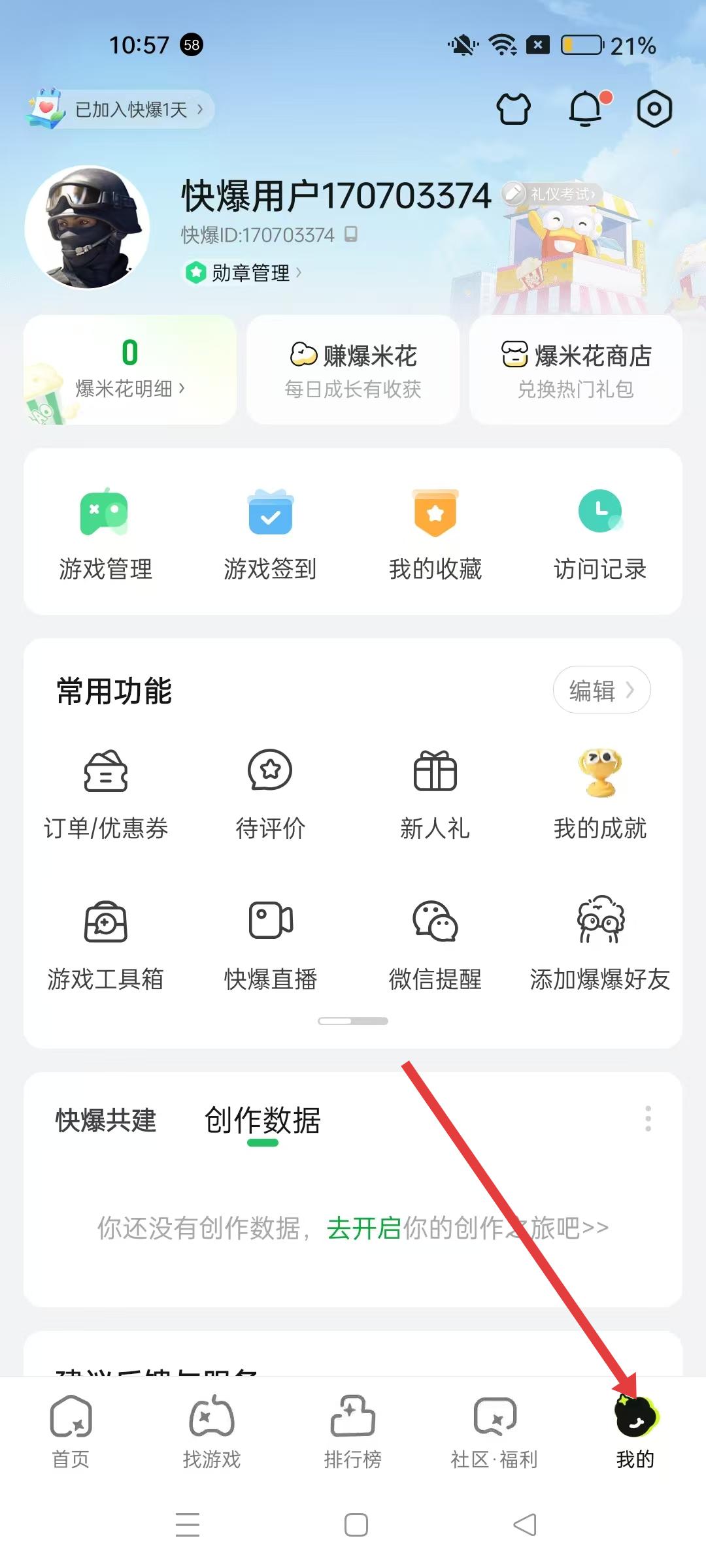
Task: Copy the 快爆ID number
Action: (351, 234)
